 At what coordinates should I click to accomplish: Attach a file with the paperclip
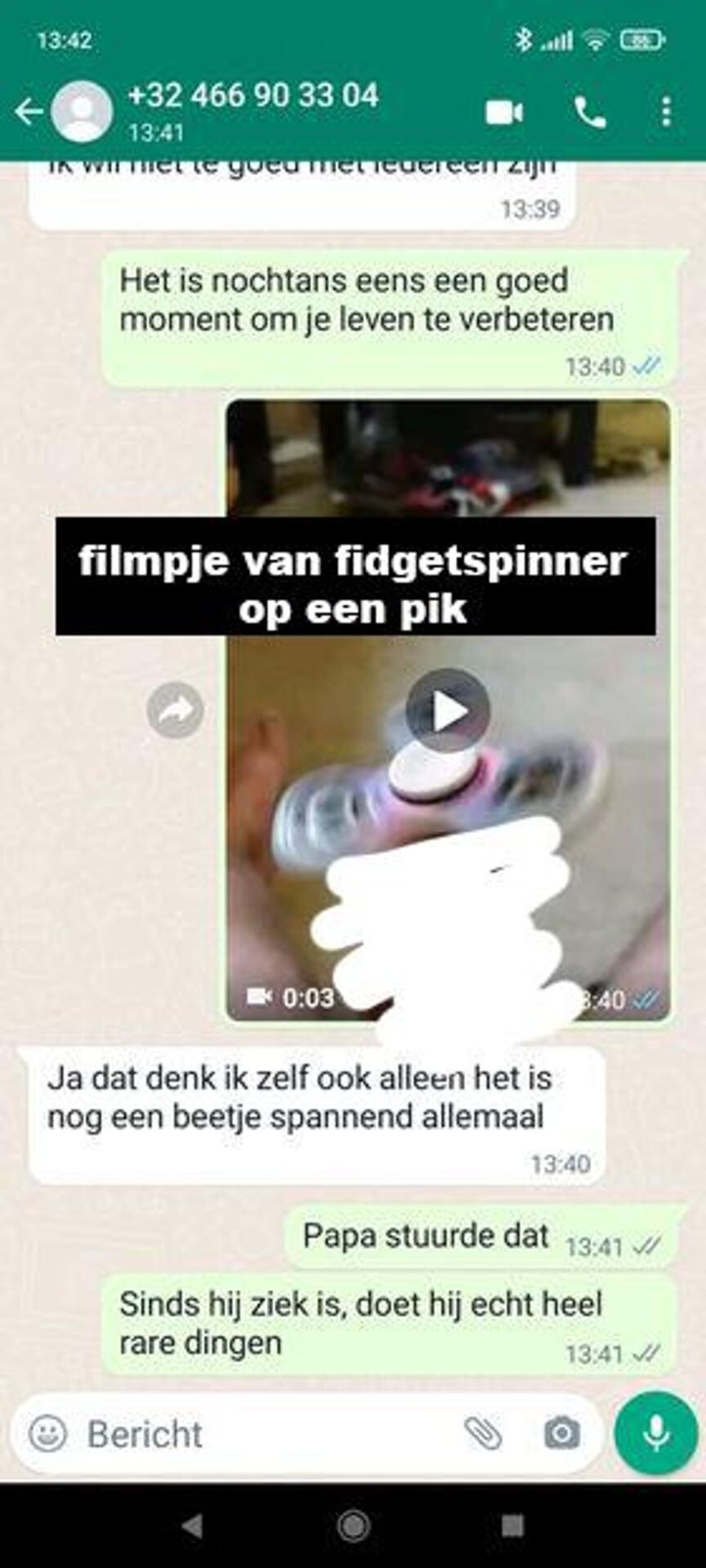(x=483, y=1433)
